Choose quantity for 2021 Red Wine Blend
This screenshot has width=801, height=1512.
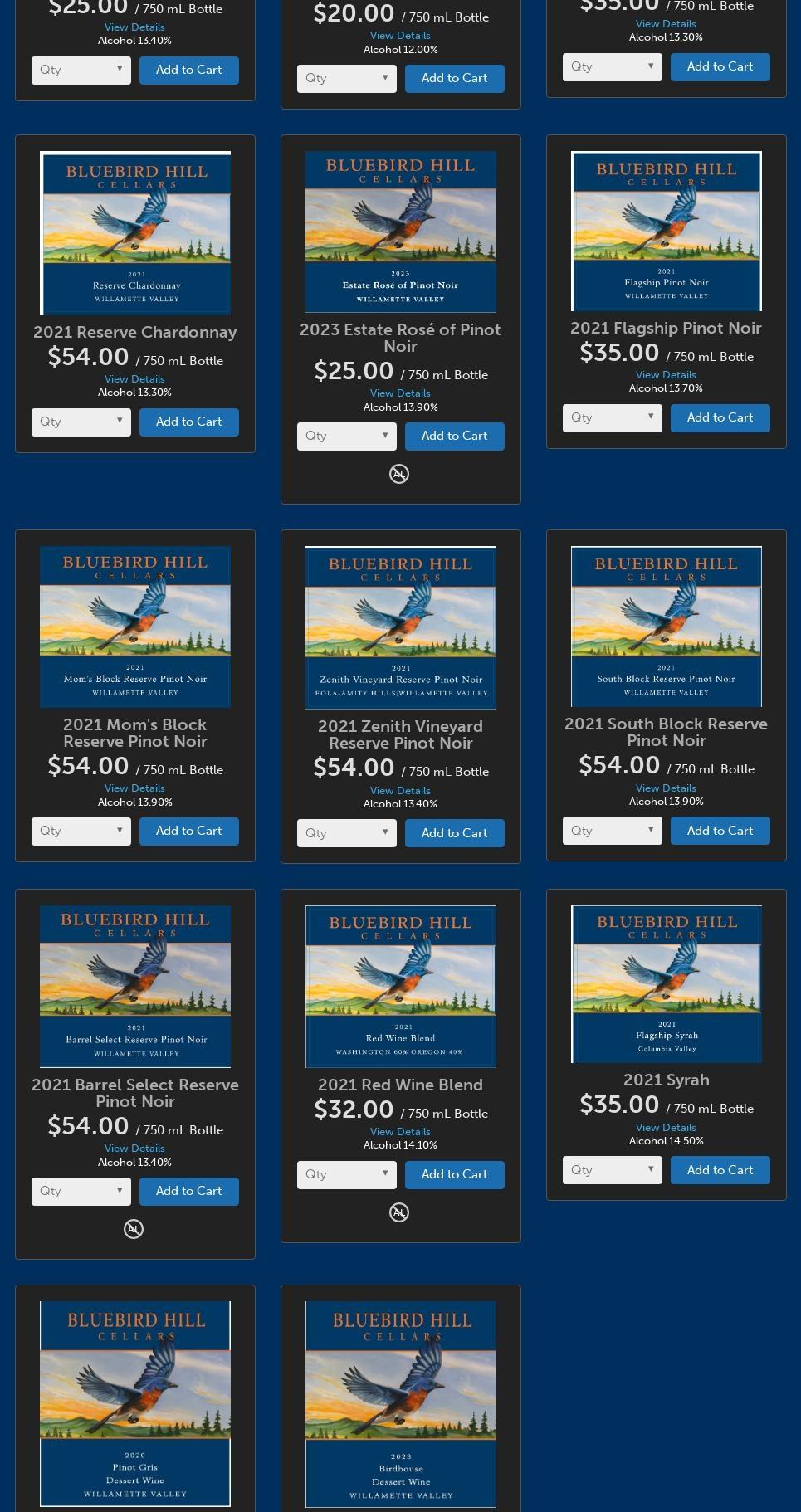pos(347,1174)
